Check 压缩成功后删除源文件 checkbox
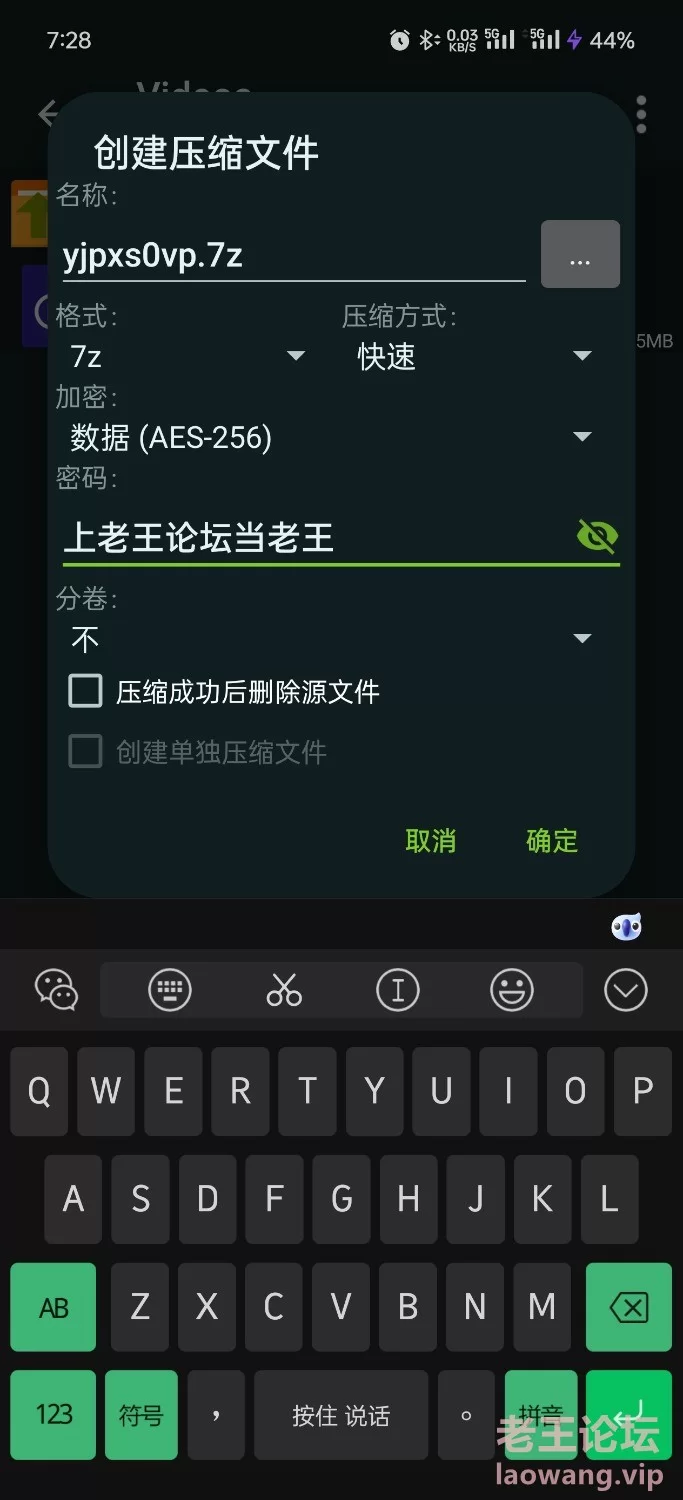 pos(86,691)
